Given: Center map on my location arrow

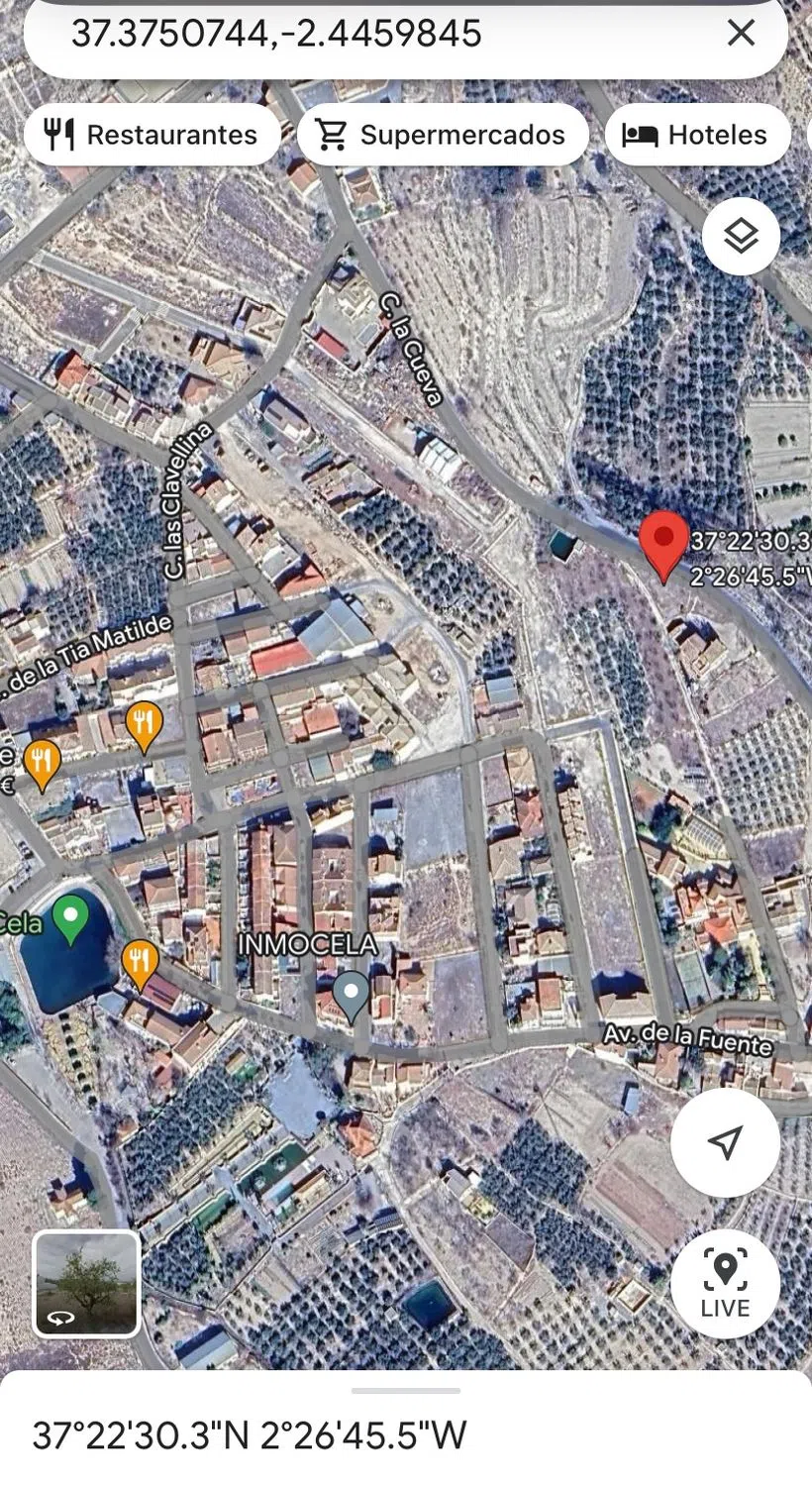Looking at the screenshot, I should [x=725, y=1142].
